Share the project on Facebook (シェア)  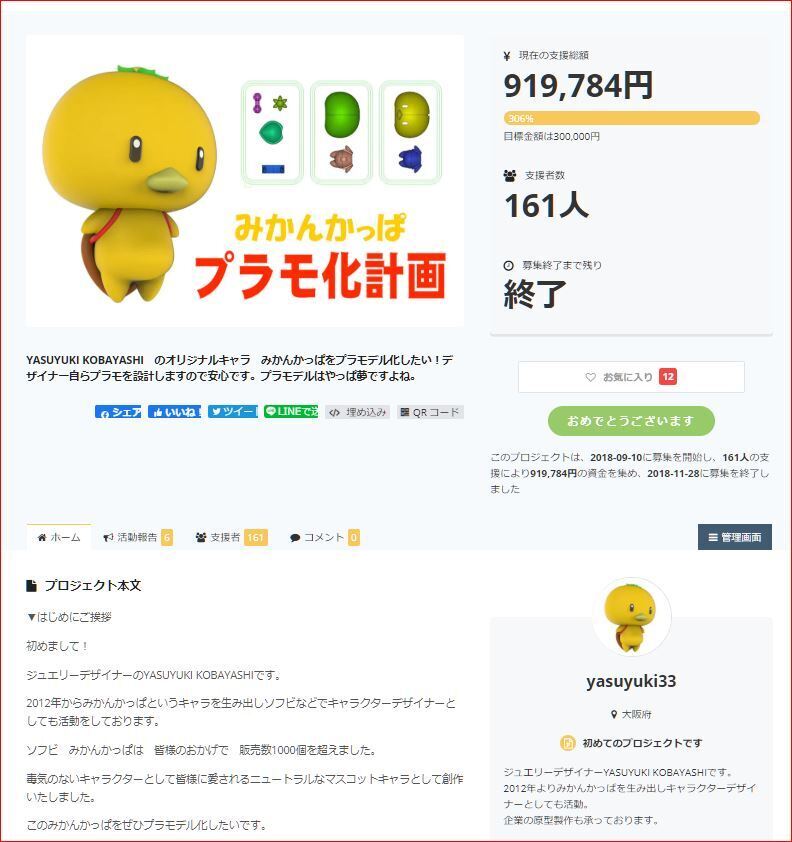click(x=119, y=412)
